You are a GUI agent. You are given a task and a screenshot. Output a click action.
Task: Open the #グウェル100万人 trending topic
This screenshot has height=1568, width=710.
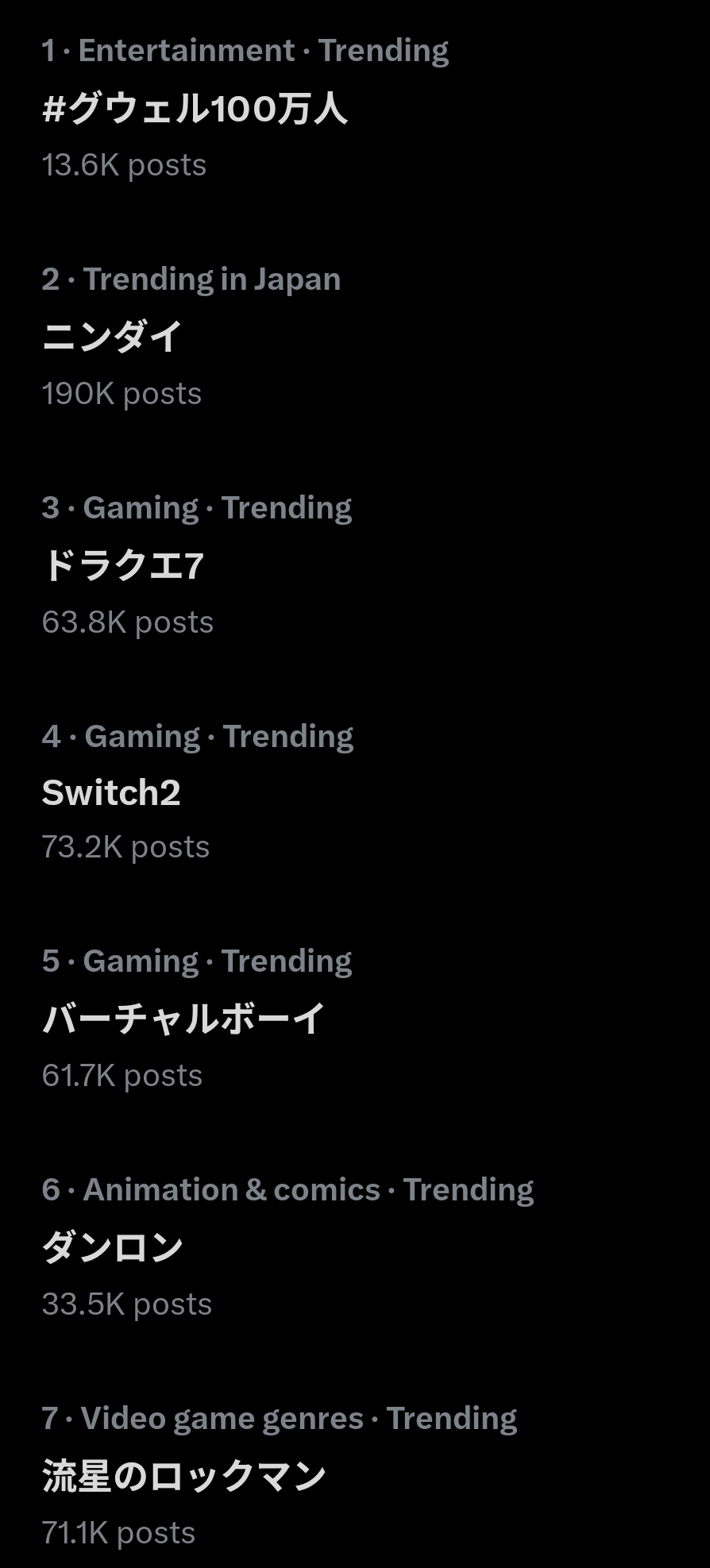[x=195, y=108]
